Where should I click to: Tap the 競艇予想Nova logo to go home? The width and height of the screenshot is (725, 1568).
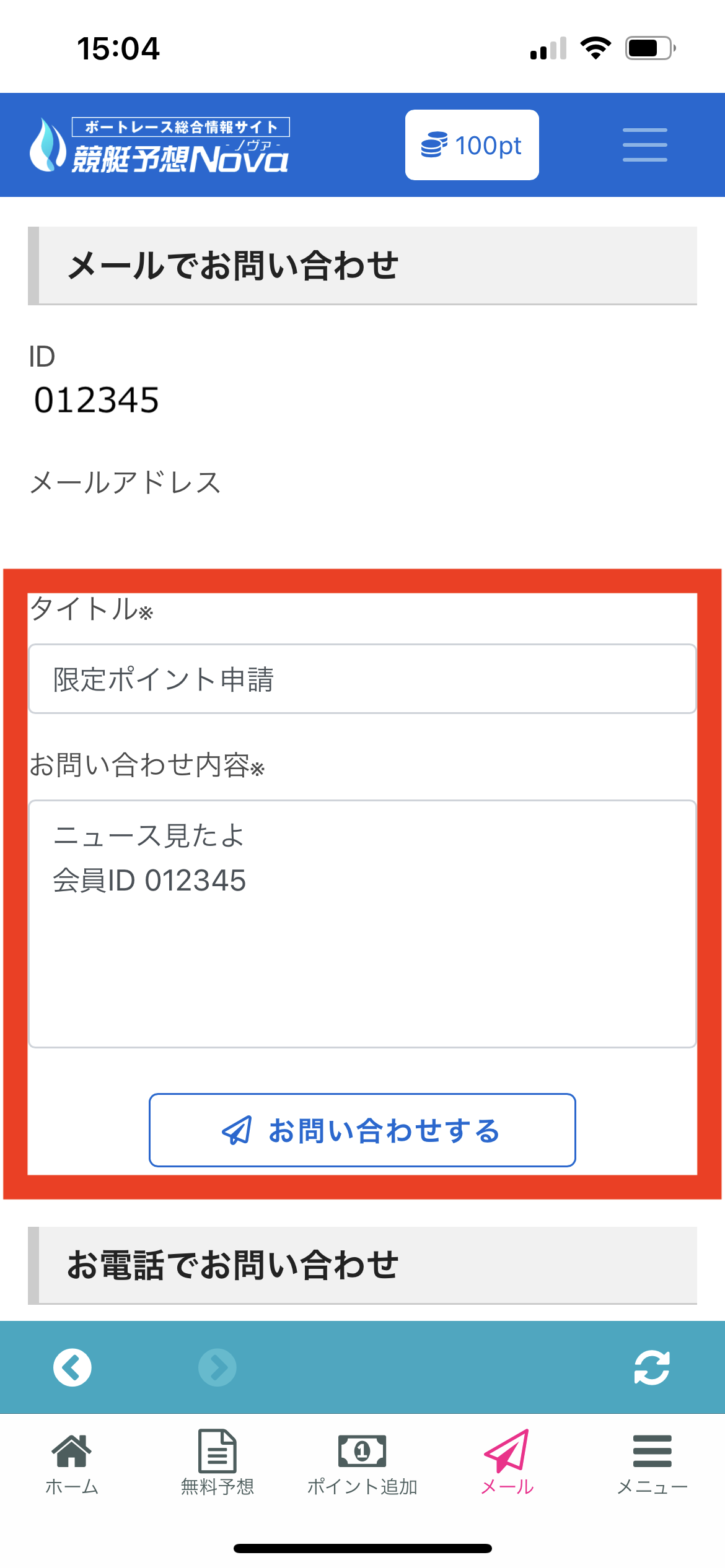point(160,146)
